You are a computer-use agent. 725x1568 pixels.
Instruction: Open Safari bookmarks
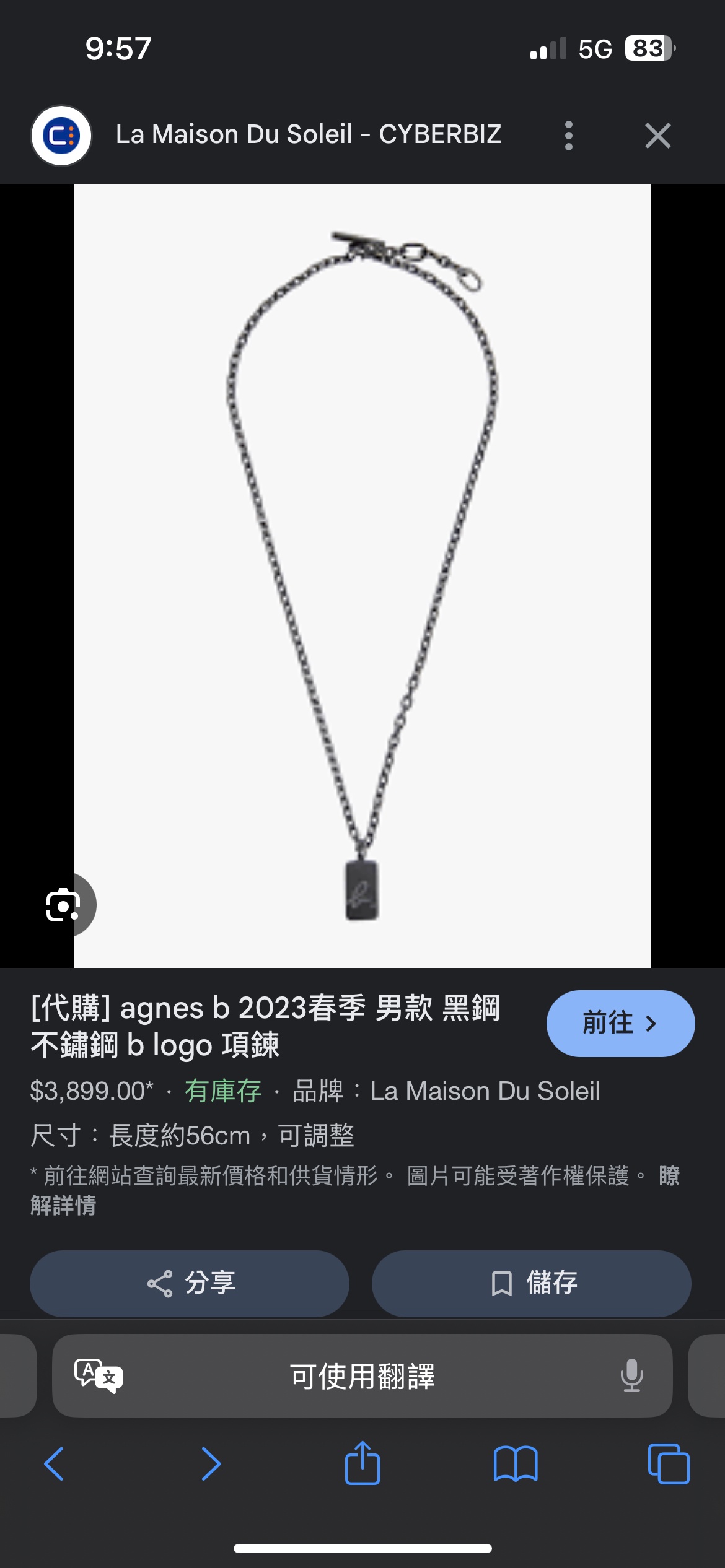point(515,1464)
